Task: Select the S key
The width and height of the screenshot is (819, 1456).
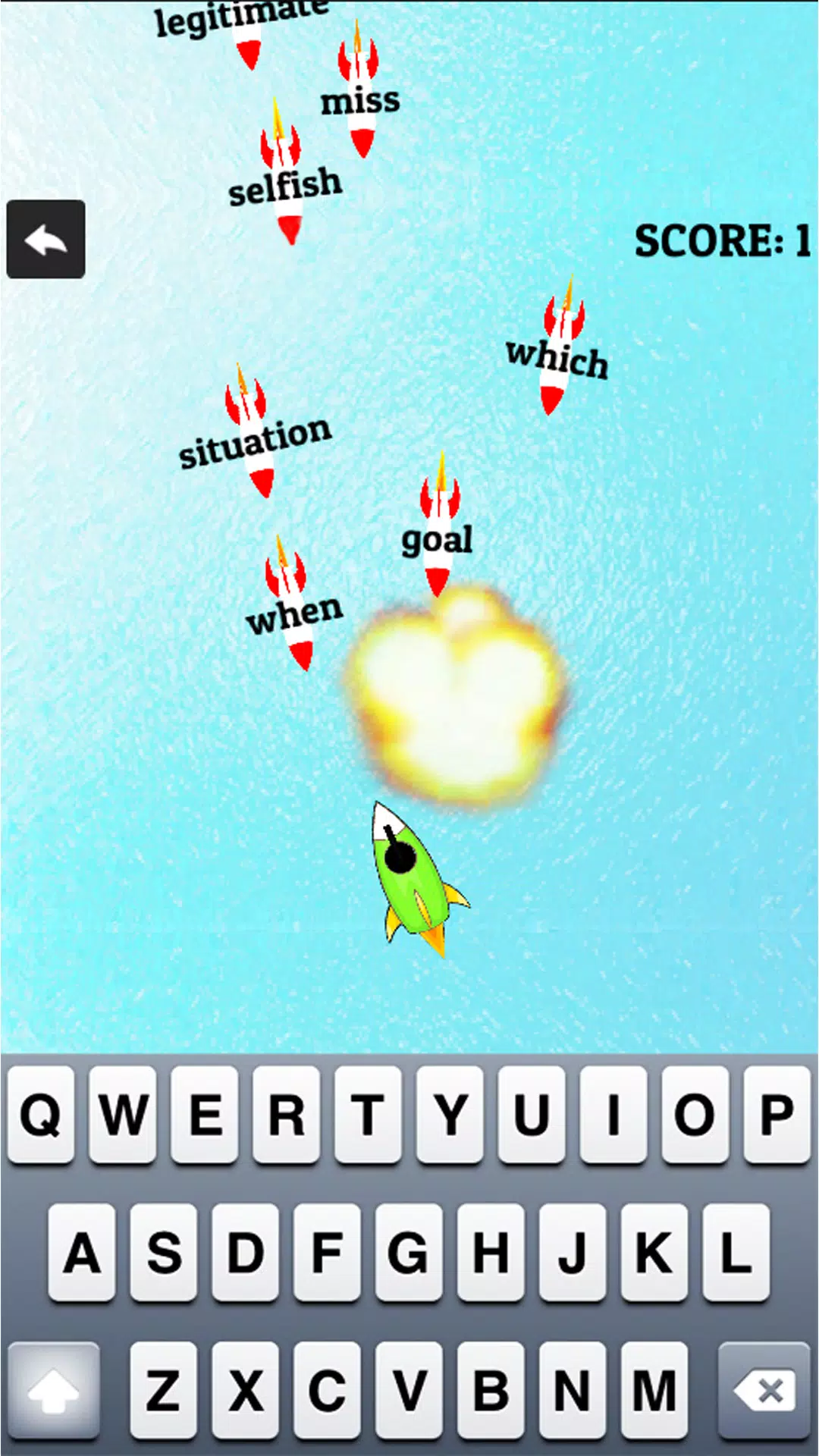Action: [x=164, y=1252]
